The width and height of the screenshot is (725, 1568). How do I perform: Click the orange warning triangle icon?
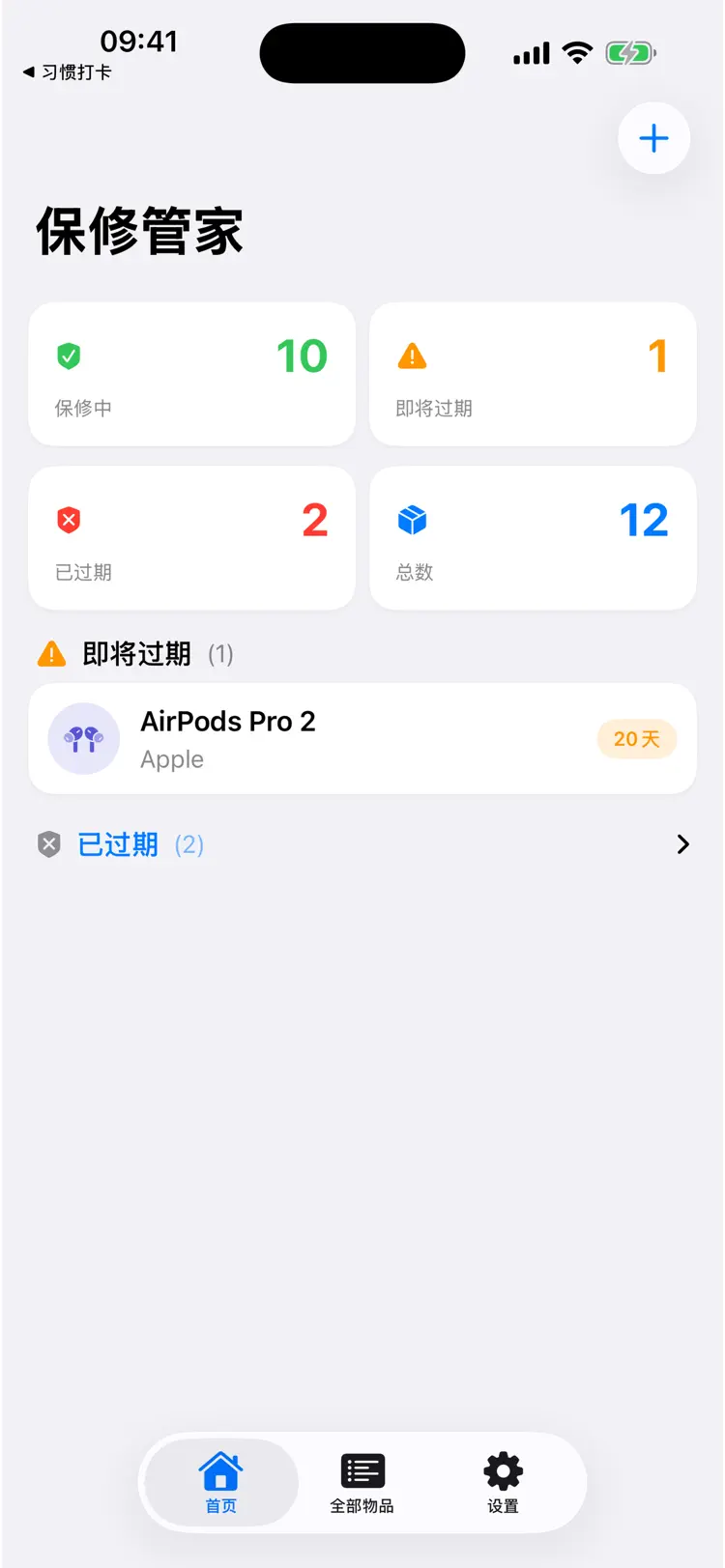tap(411, 356)
